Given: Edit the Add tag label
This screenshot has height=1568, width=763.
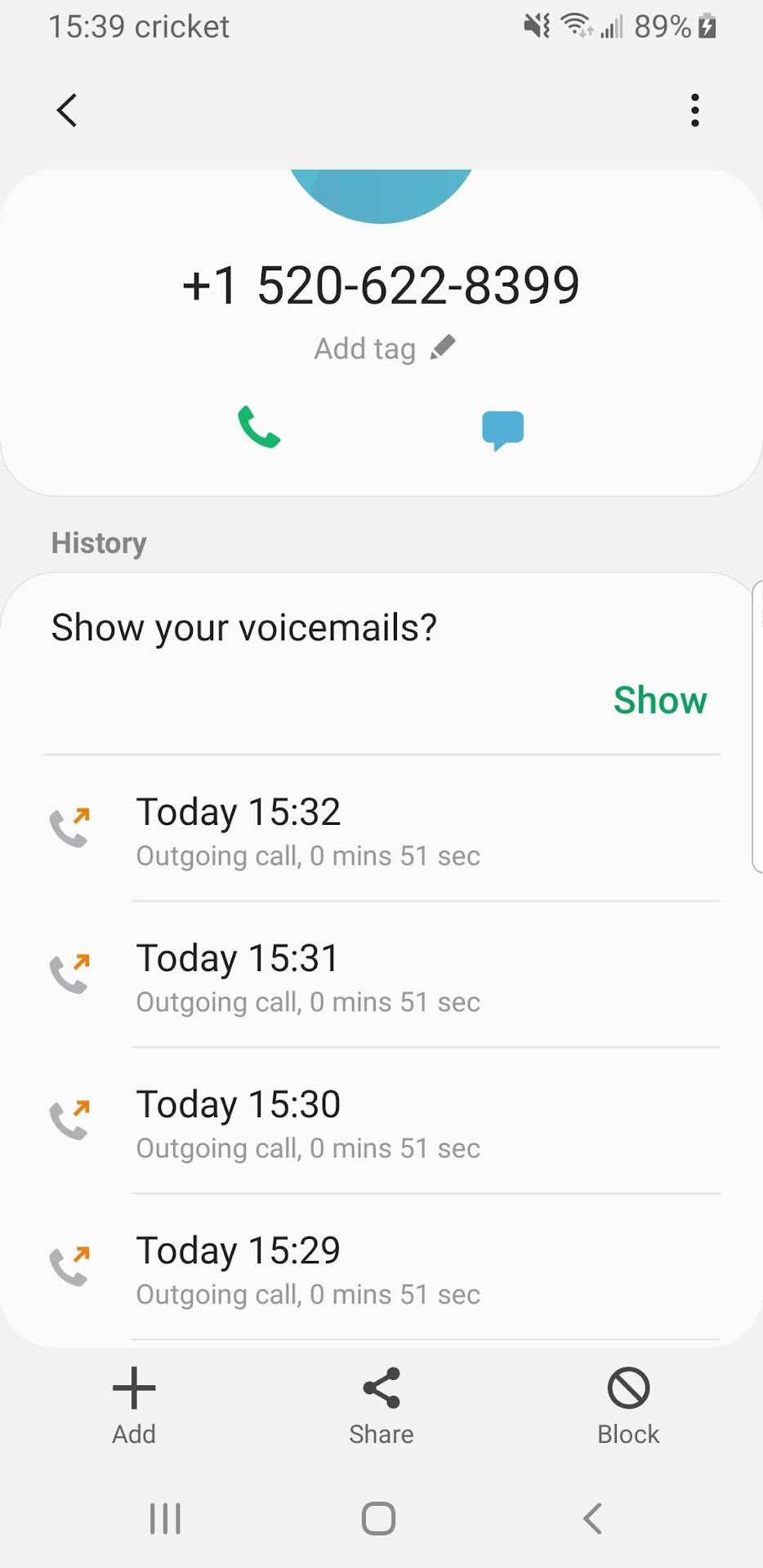Looking at the screenshot, I should pyautogui.click(x=384, y=349).
